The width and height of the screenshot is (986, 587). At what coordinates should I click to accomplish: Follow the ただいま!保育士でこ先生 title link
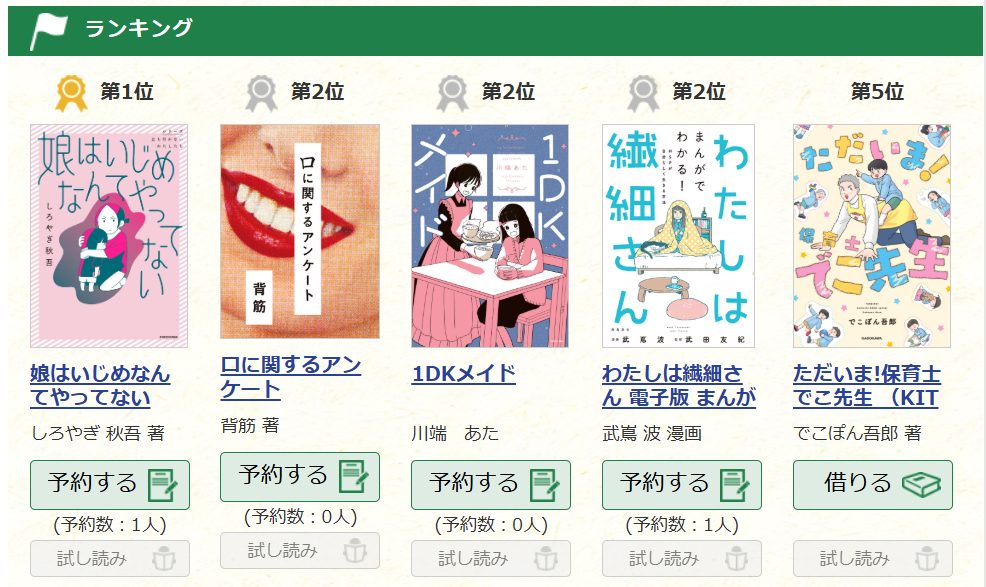866,386
